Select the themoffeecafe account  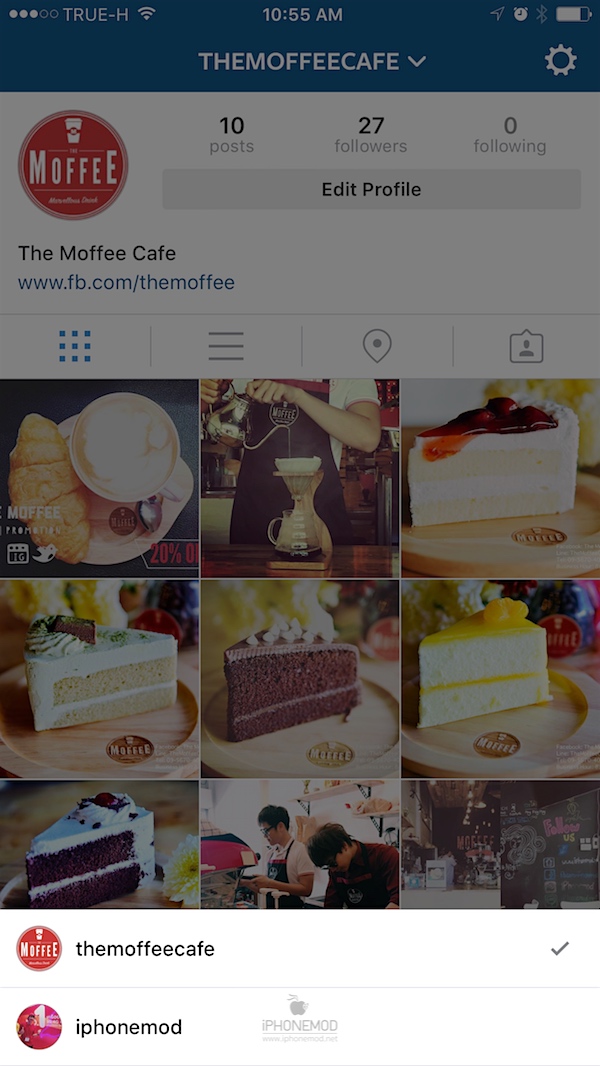tap(145, 948)
